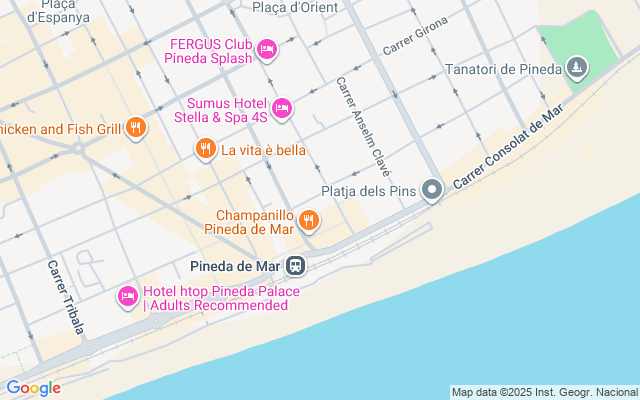Open the La vita è bella restaurant pin
640x400 pixels.
tap(205, 149)
